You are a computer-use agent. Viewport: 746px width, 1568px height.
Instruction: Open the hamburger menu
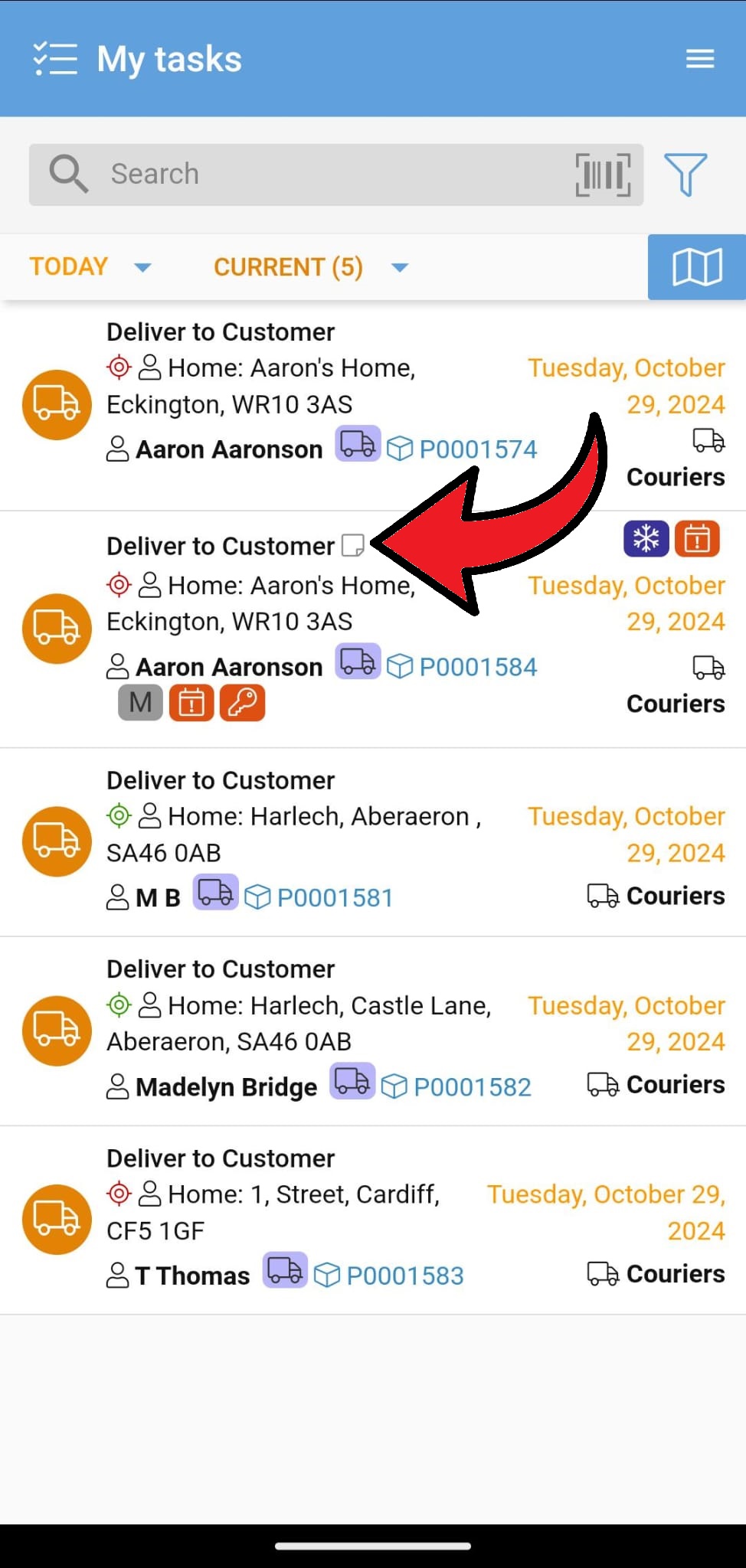click(x=699, y=59)
